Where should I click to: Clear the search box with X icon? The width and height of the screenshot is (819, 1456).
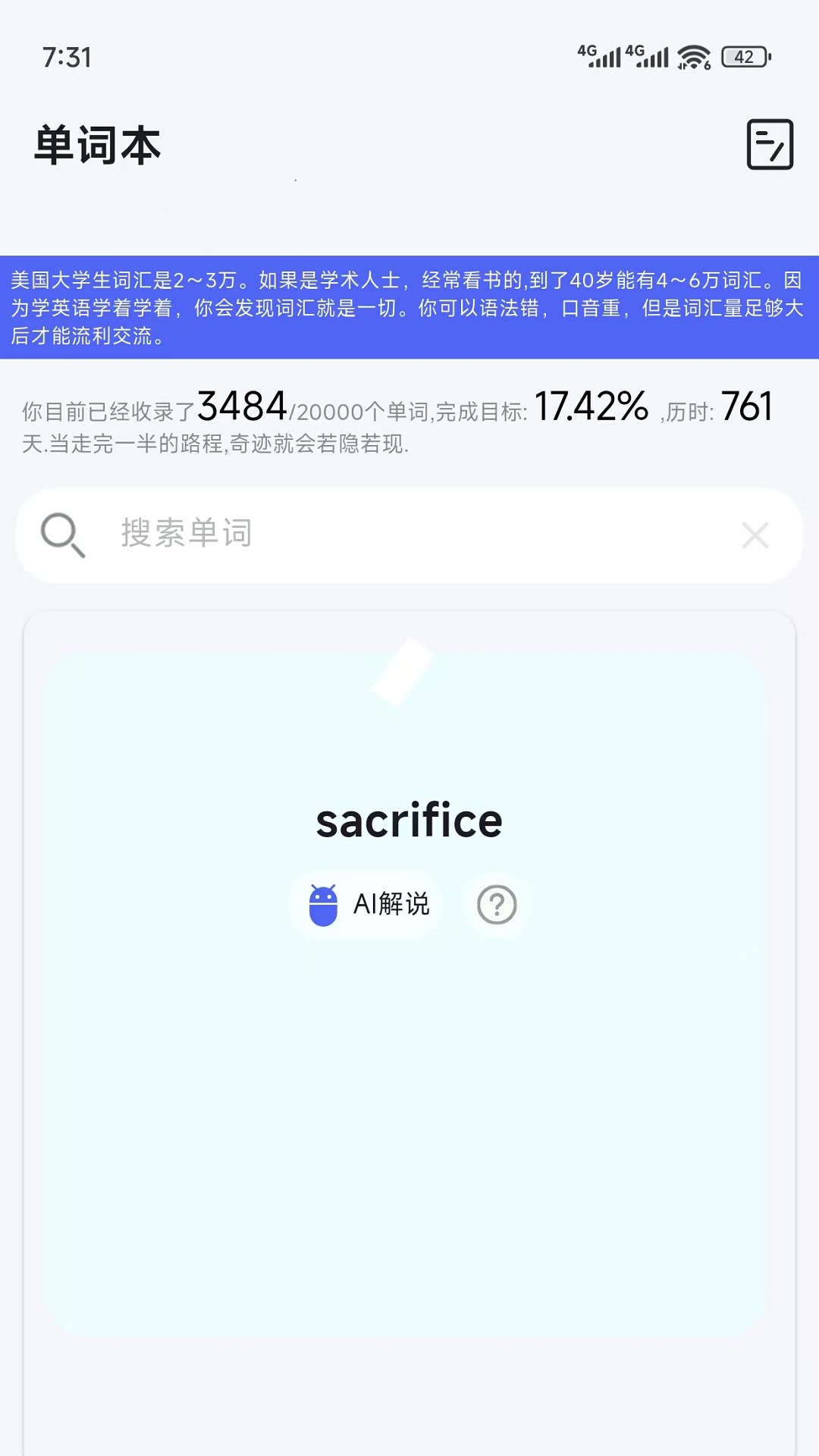pos(755,535)
